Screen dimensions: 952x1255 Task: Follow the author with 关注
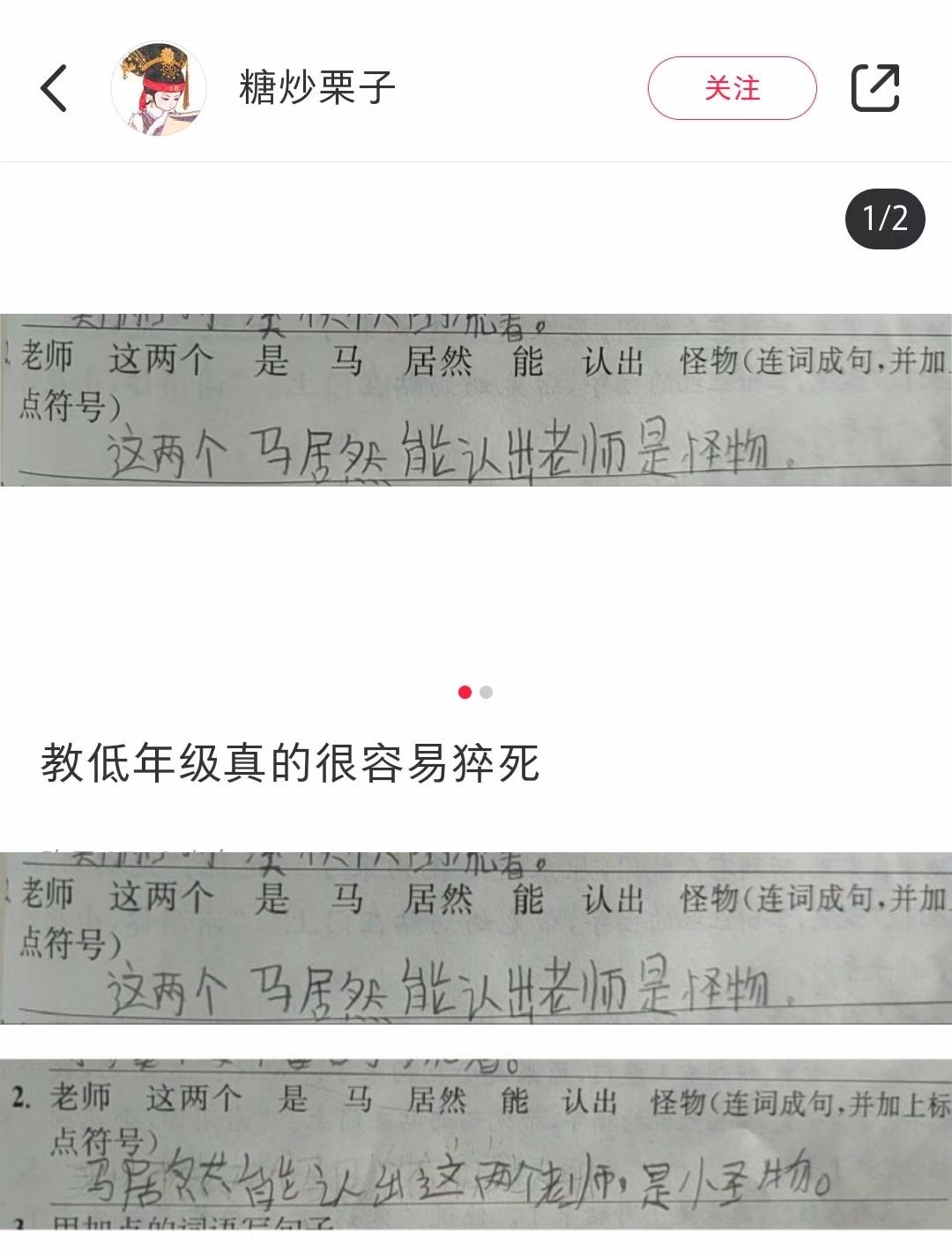732,88
